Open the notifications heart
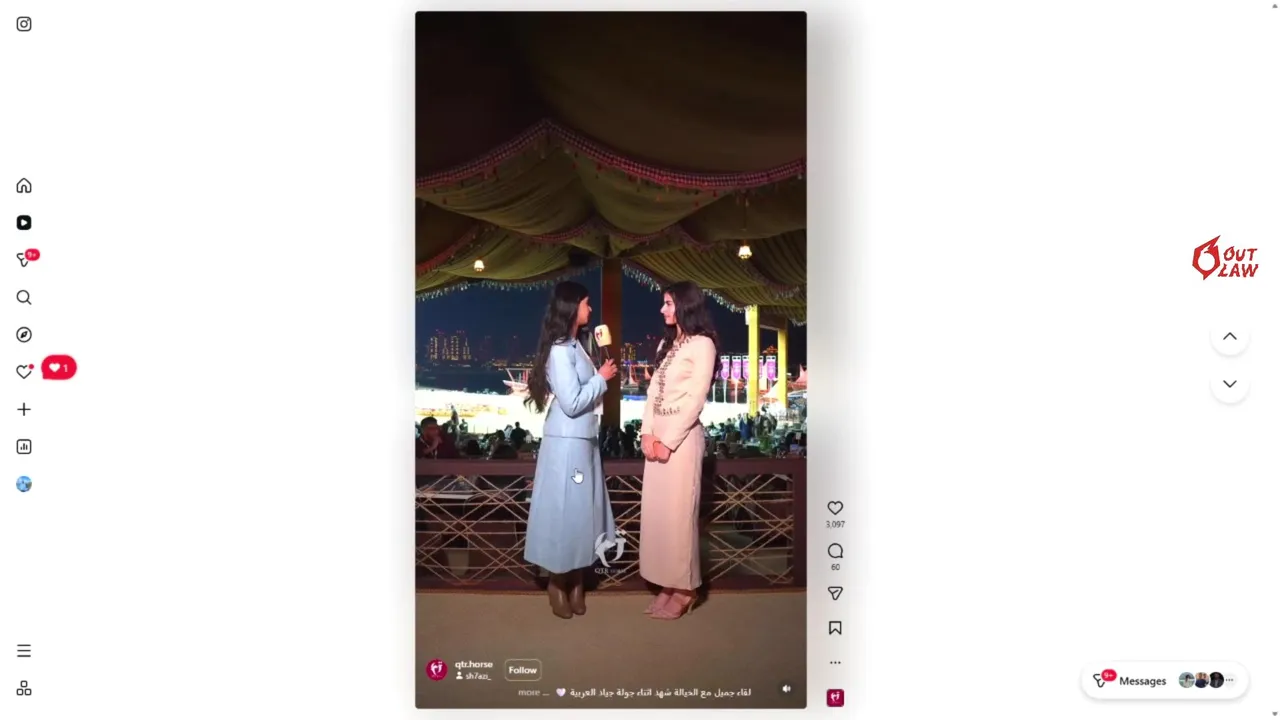The height and width of the screenshot is (720, 1280). coord(24,371)
